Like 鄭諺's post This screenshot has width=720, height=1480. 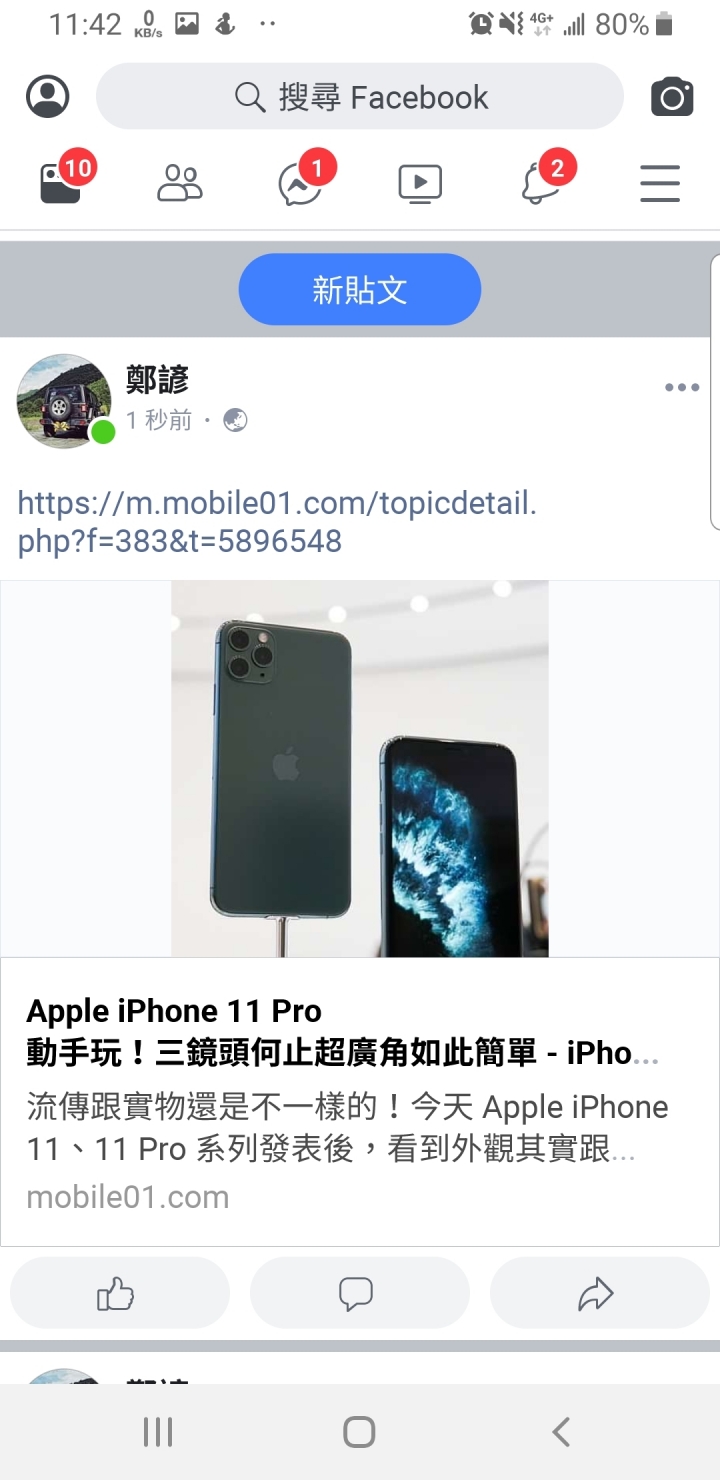tap(119, 1293)
